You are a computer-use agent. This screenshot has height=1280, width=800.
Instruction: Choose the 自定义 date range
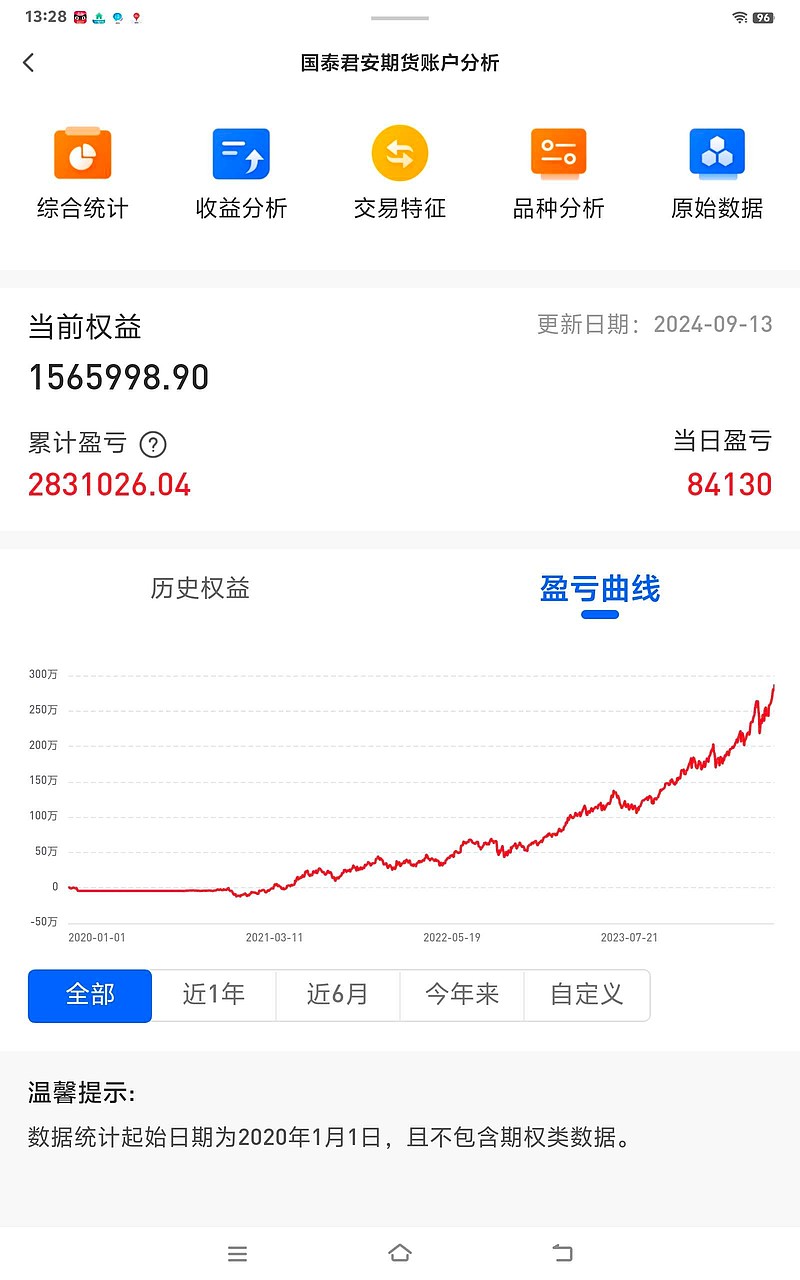tap(587, 995)
